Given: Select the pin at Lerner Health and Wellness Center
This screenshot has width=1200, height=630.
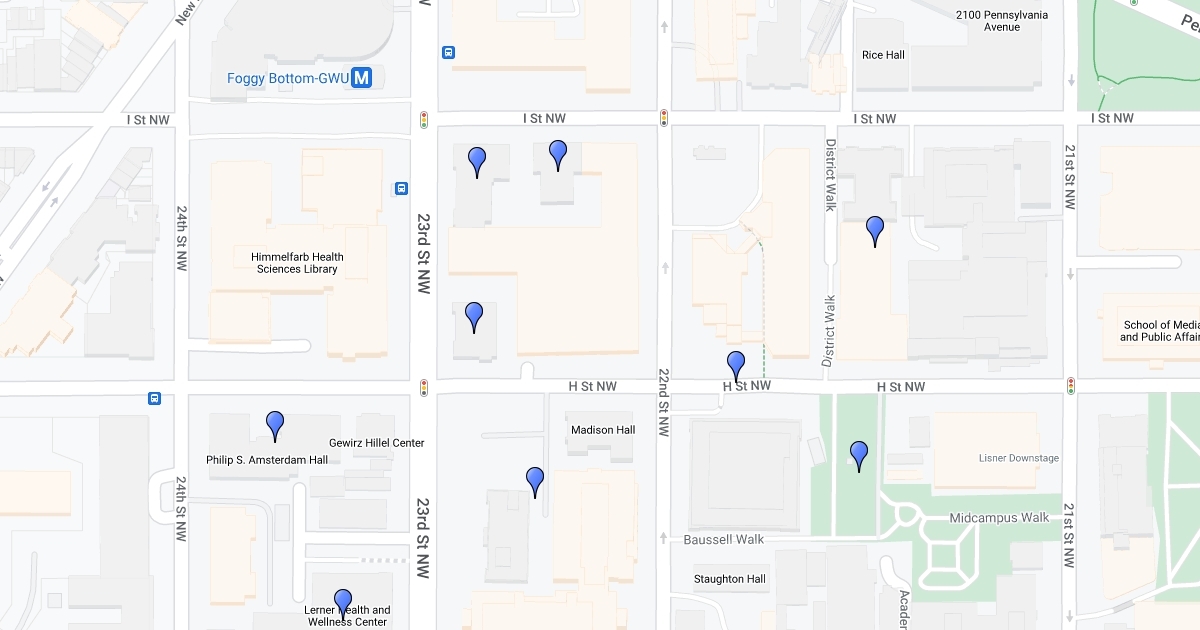Looking at the screenshot, I should [343, 603].
